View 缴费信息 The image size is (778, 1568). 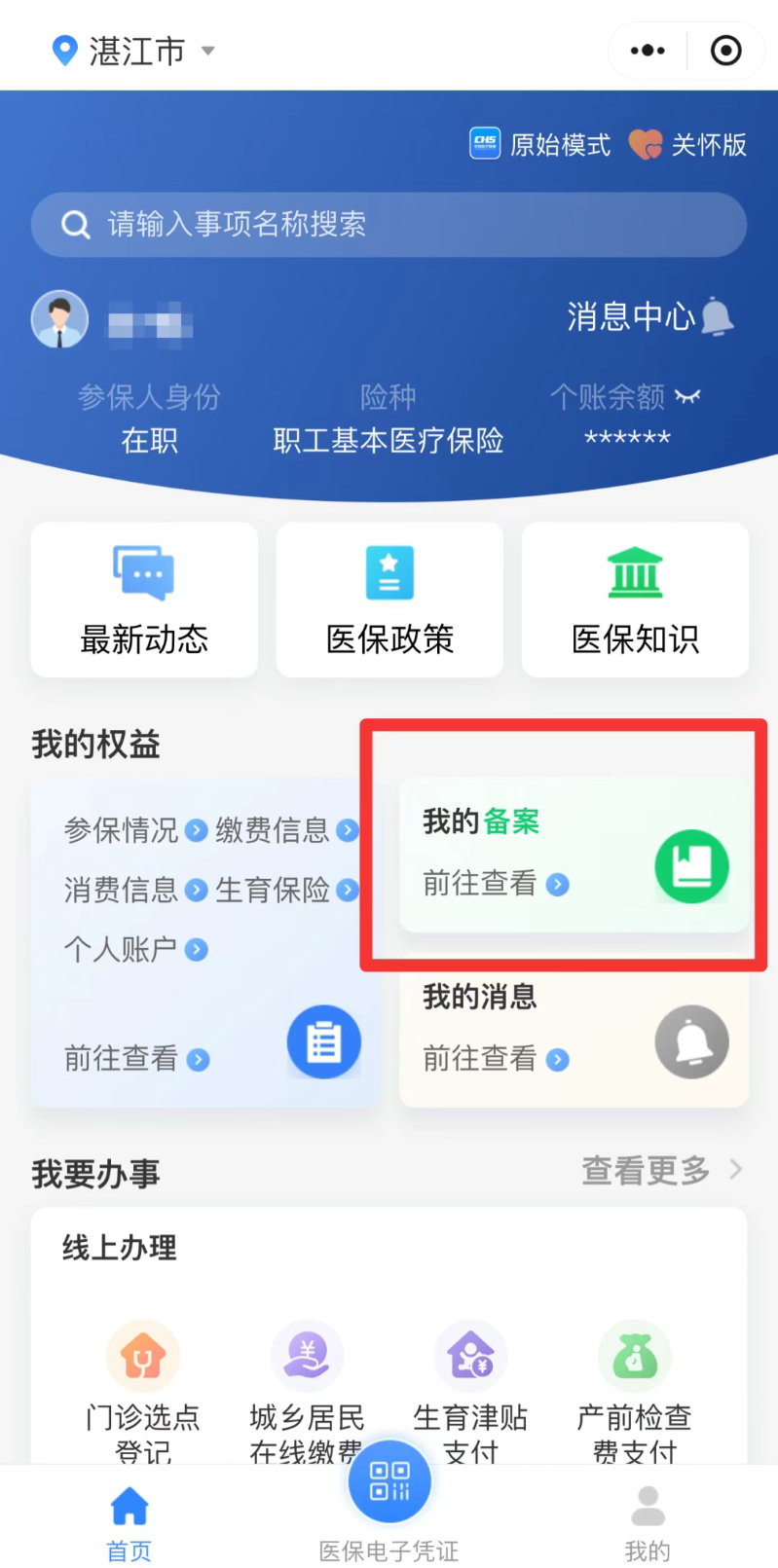pyautogui.click(x=285, y=830)
